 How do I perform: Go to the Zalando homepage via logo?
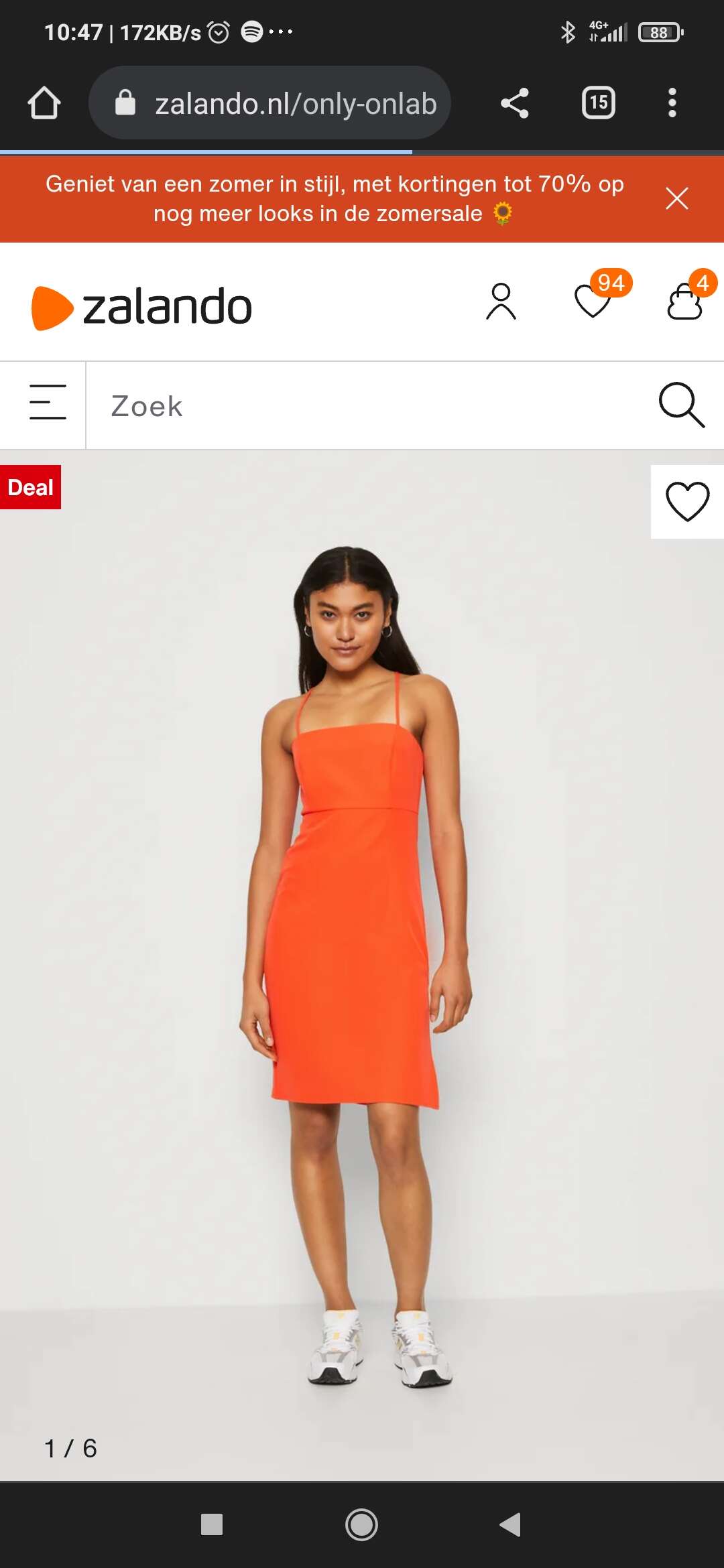[141, 308]
